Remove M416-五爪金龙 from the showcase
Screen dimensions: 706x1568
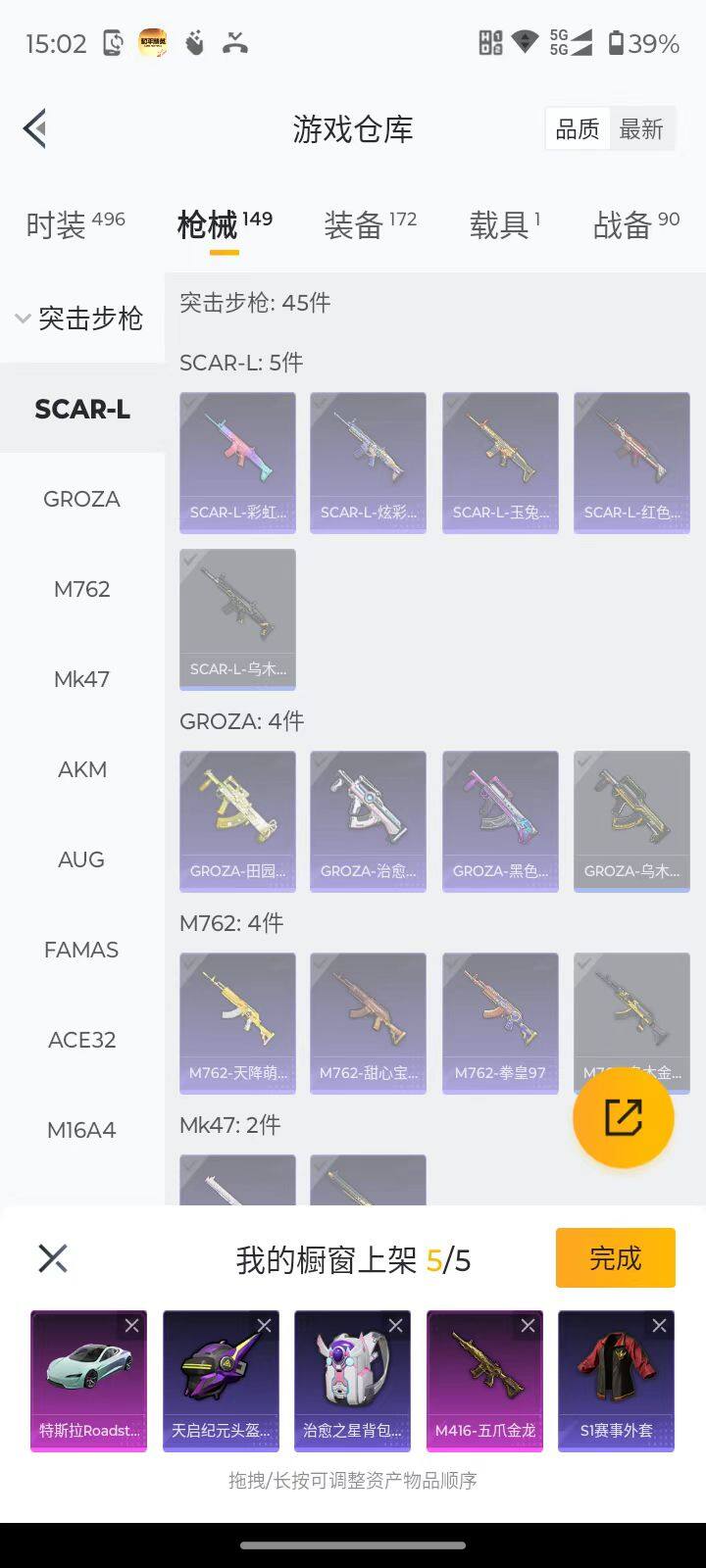tap(528, 1326)
